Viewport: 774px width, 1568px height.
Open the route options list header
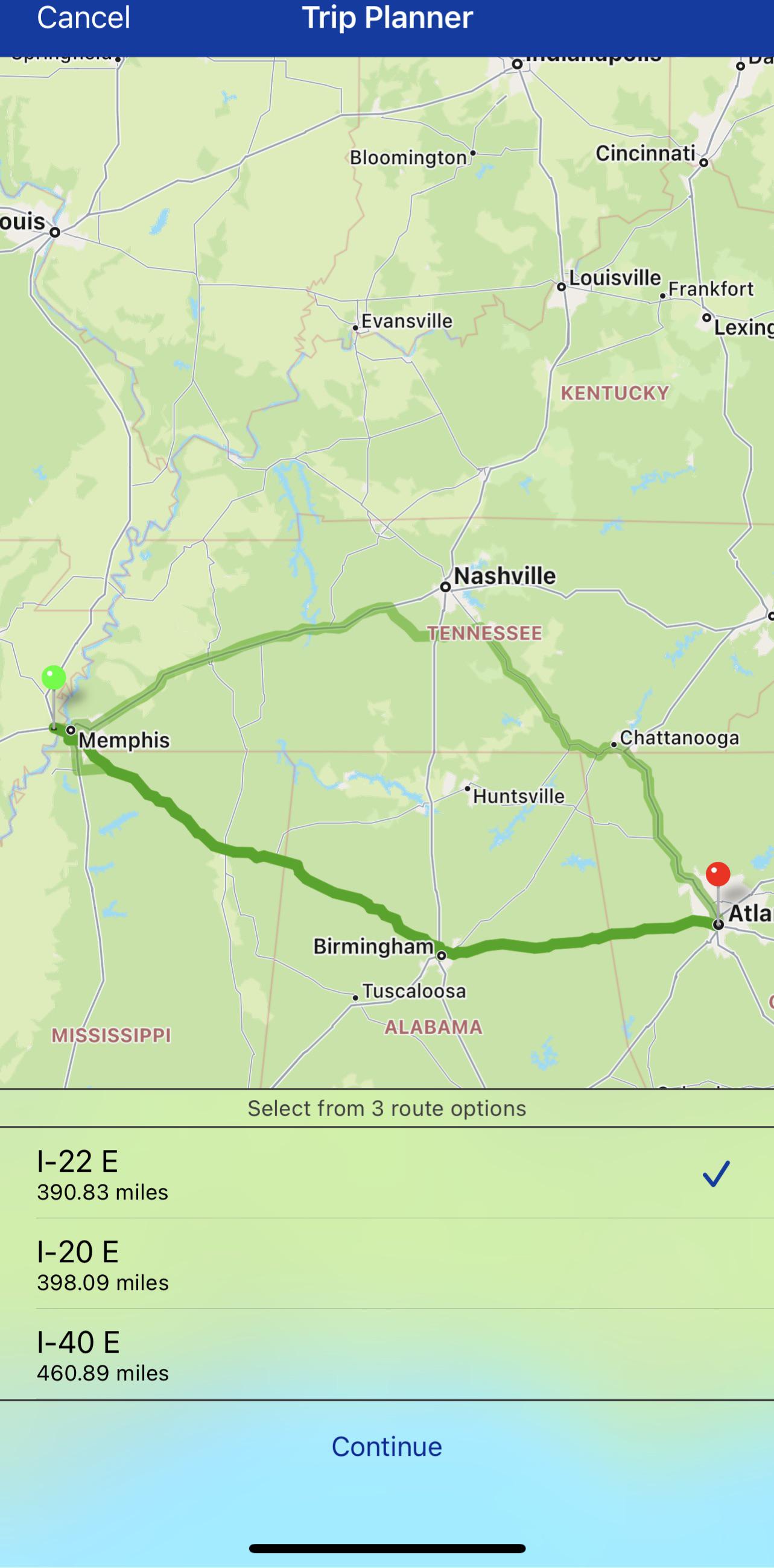pyautogui.click(x=387, y=1108)
